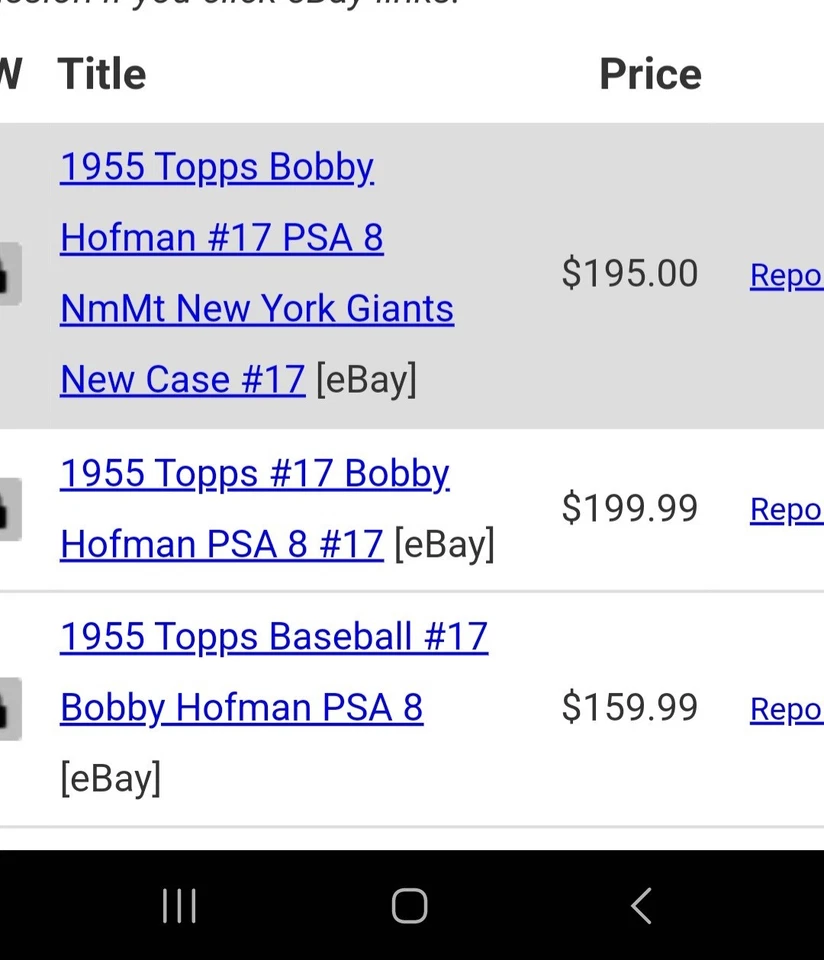The height and width of the screenshot is (960, 824).
Task: Click the third listing's thumbnail image
Action: click(8, 709)
